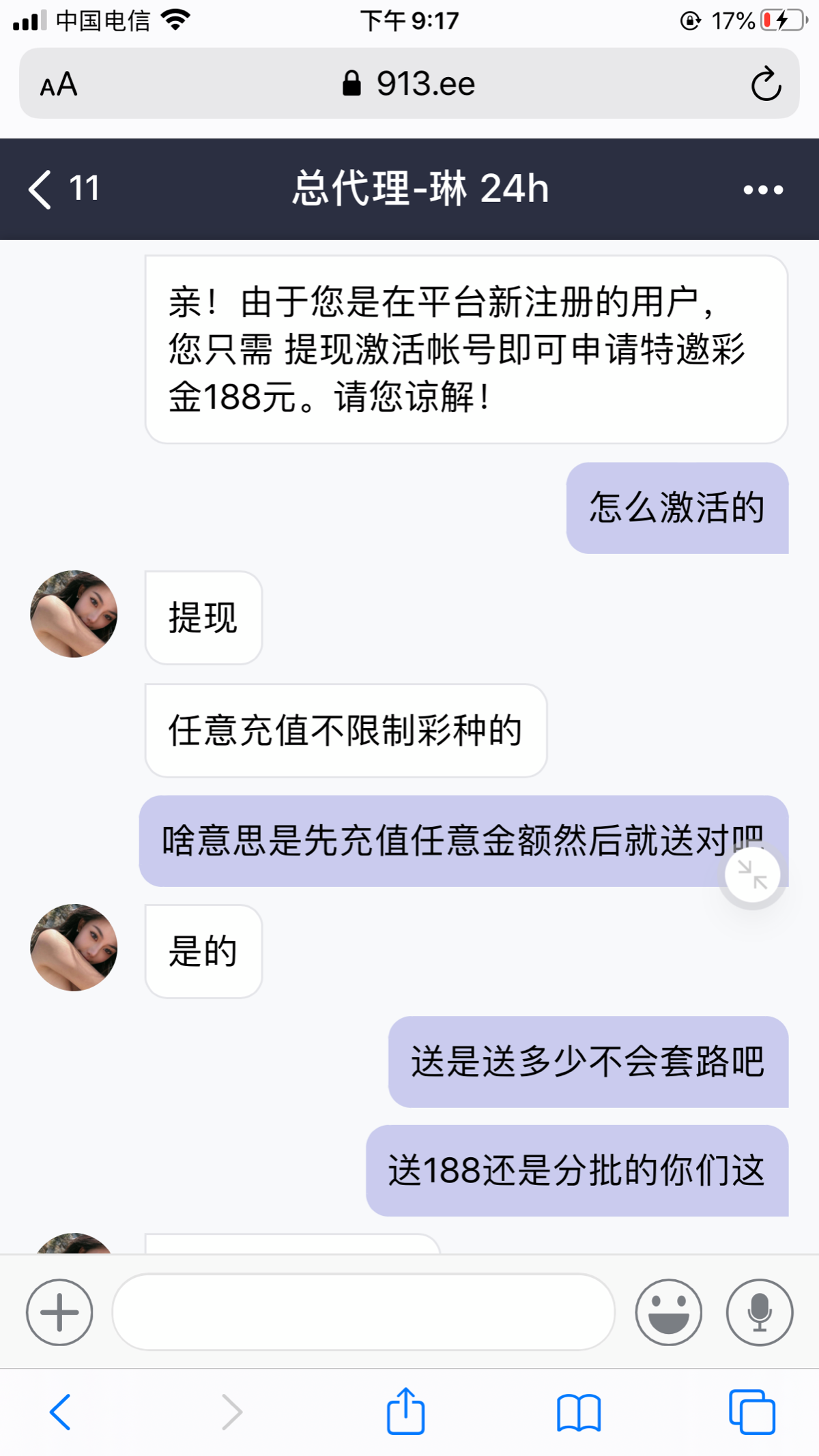Focus the message input field
The width and height of the screenshot is (819, 1456).
tap(363, 1311)
